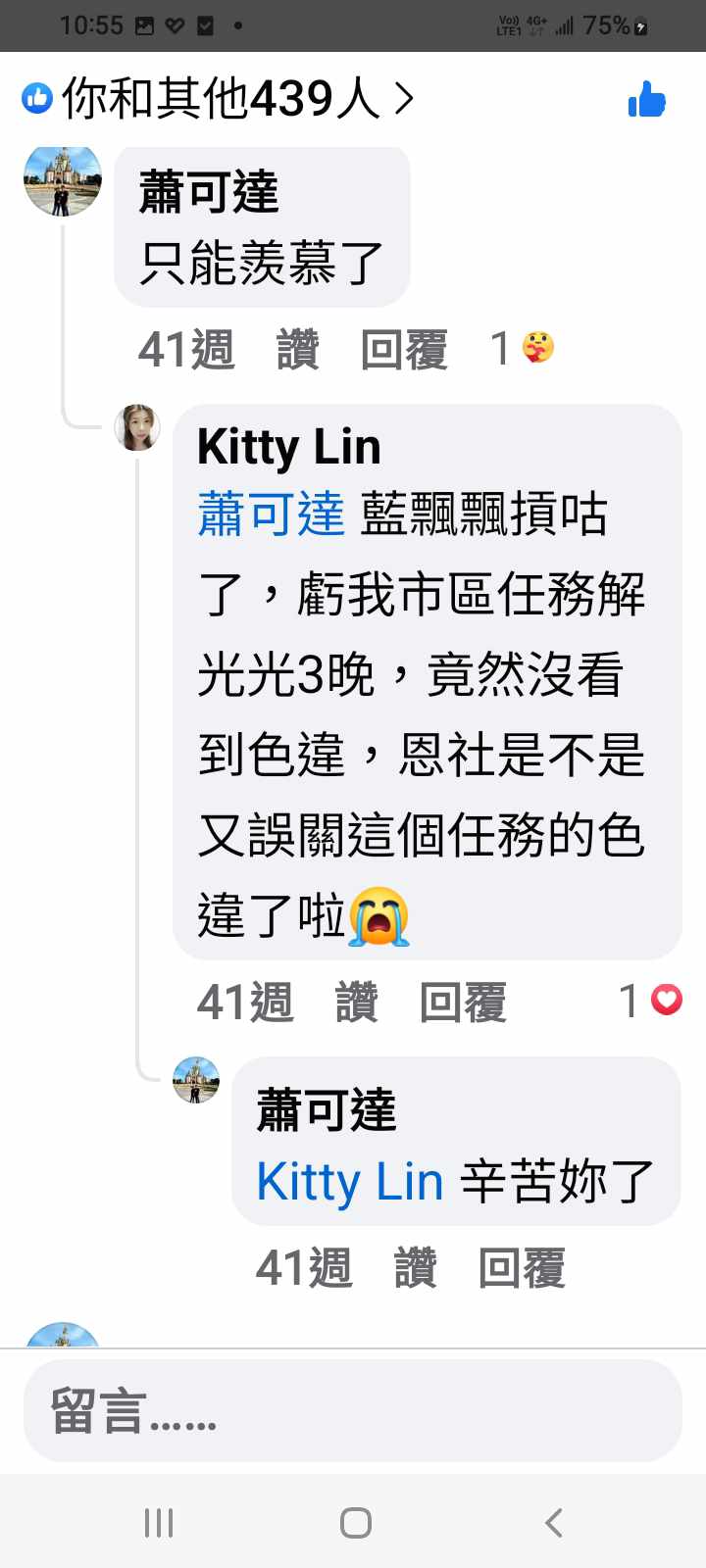Focus the 留言 comment input field
The height and width of the screenshot is (1568, 706).
(x=353, y=1411)
